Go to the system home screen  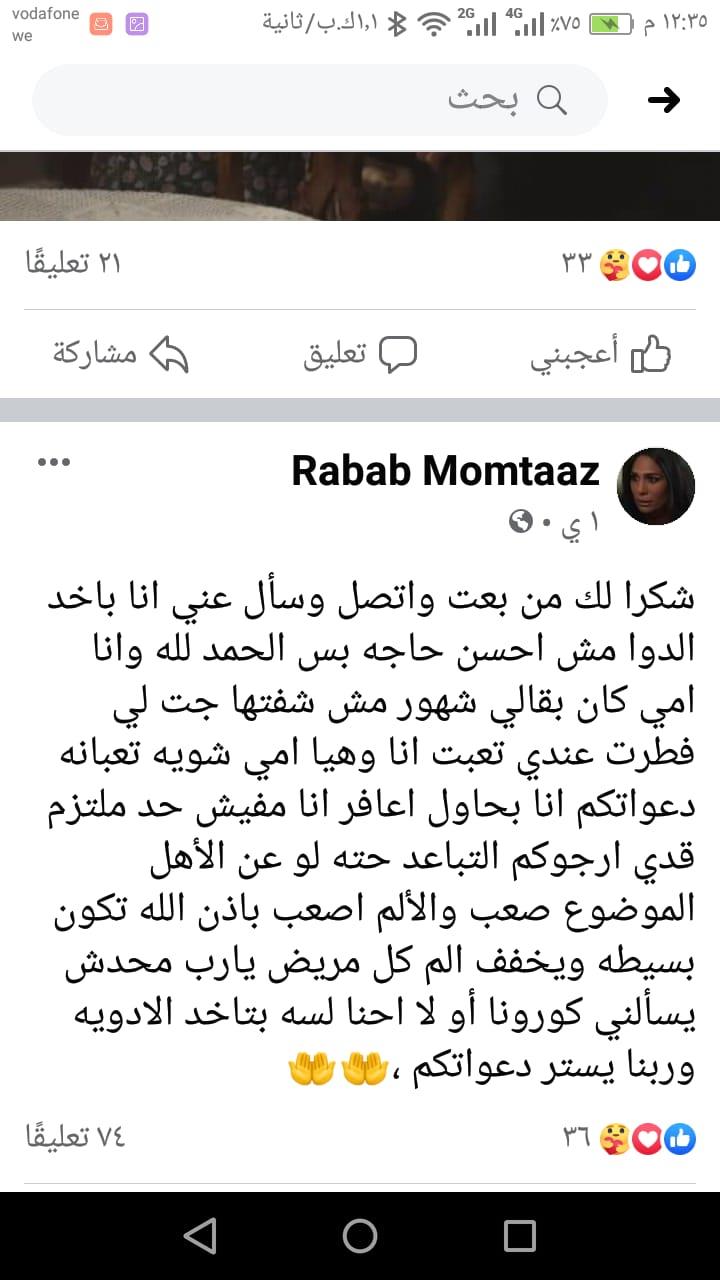[x=360, y=1236]
